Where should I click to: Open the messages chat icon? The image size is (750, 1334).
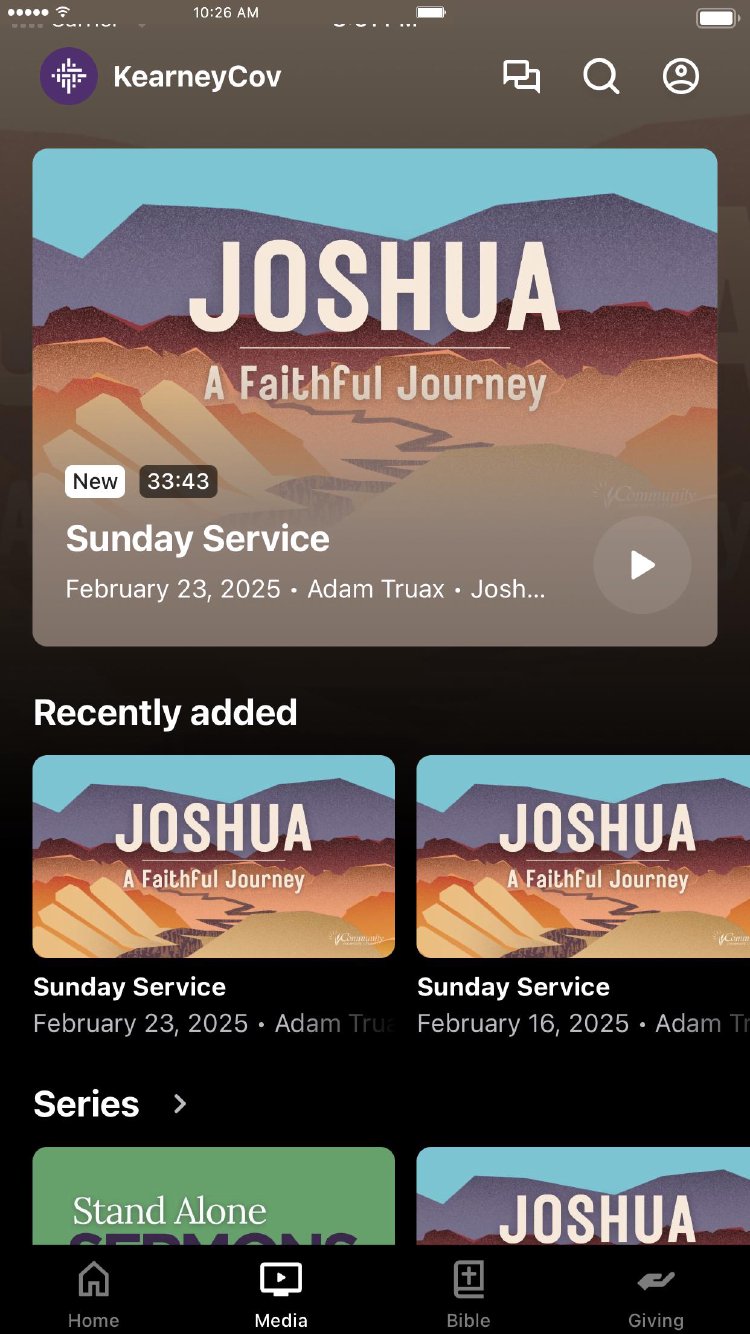[521, 77]
